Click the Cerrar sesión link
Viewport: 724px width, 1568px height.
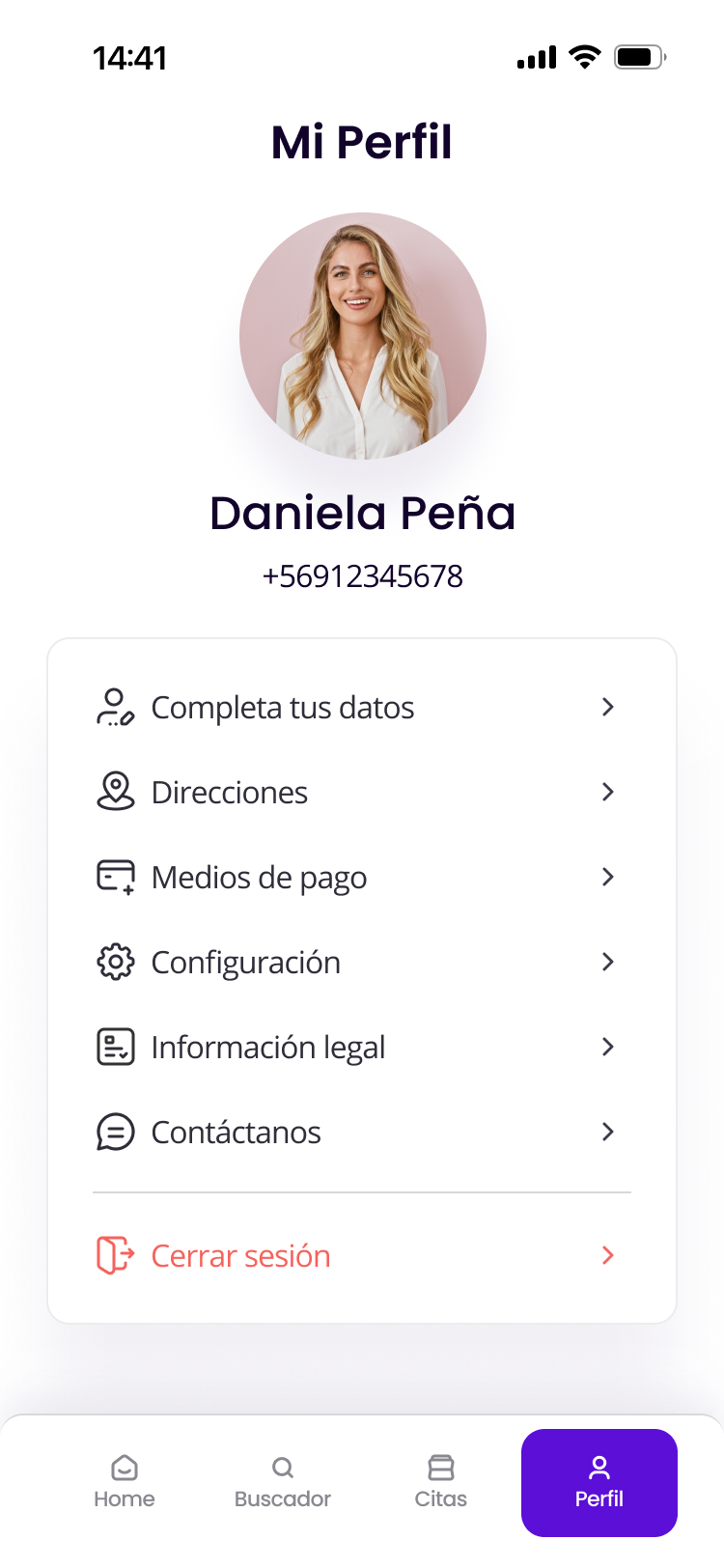pyautogui.click(x=239, y=1255)
